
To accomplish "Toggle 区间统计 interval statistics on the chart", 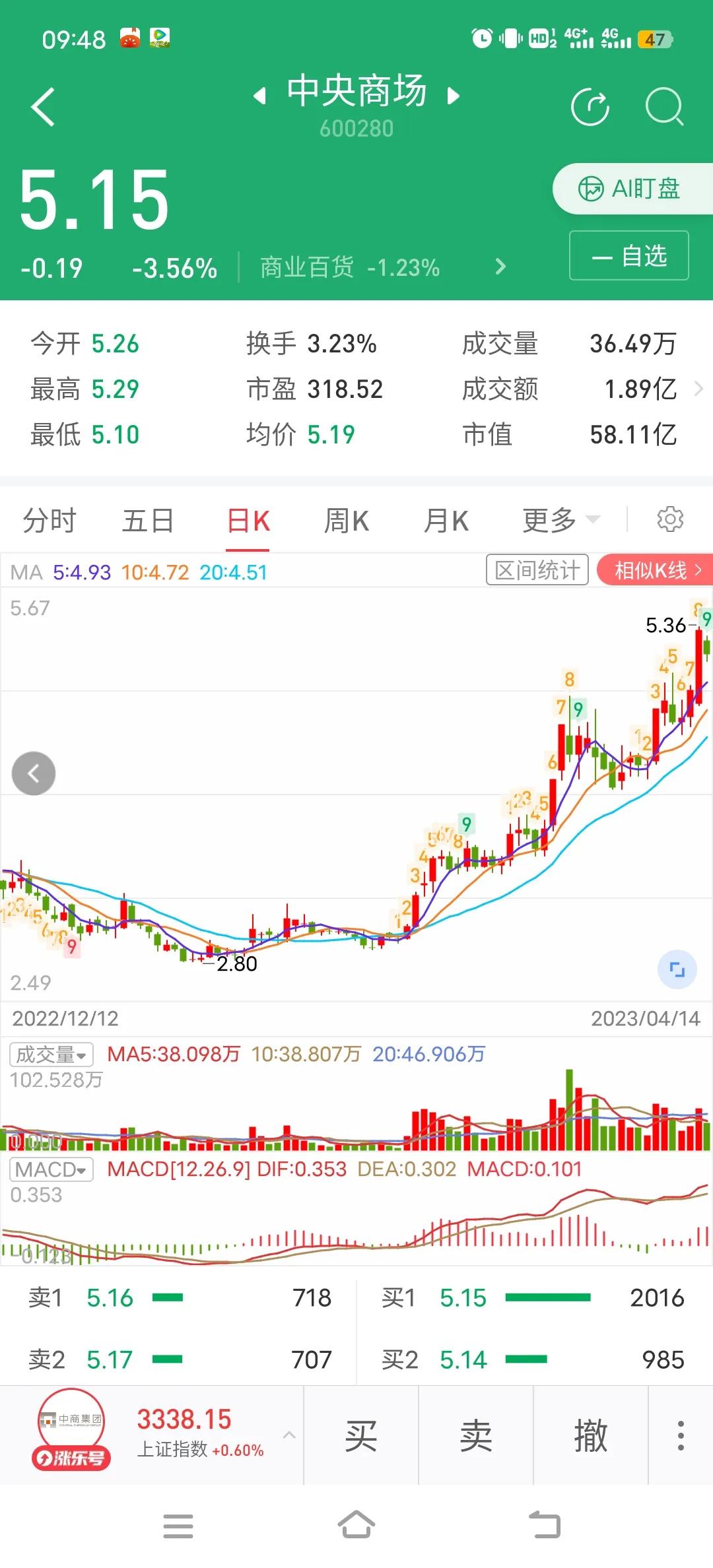I will click(537, 570).
